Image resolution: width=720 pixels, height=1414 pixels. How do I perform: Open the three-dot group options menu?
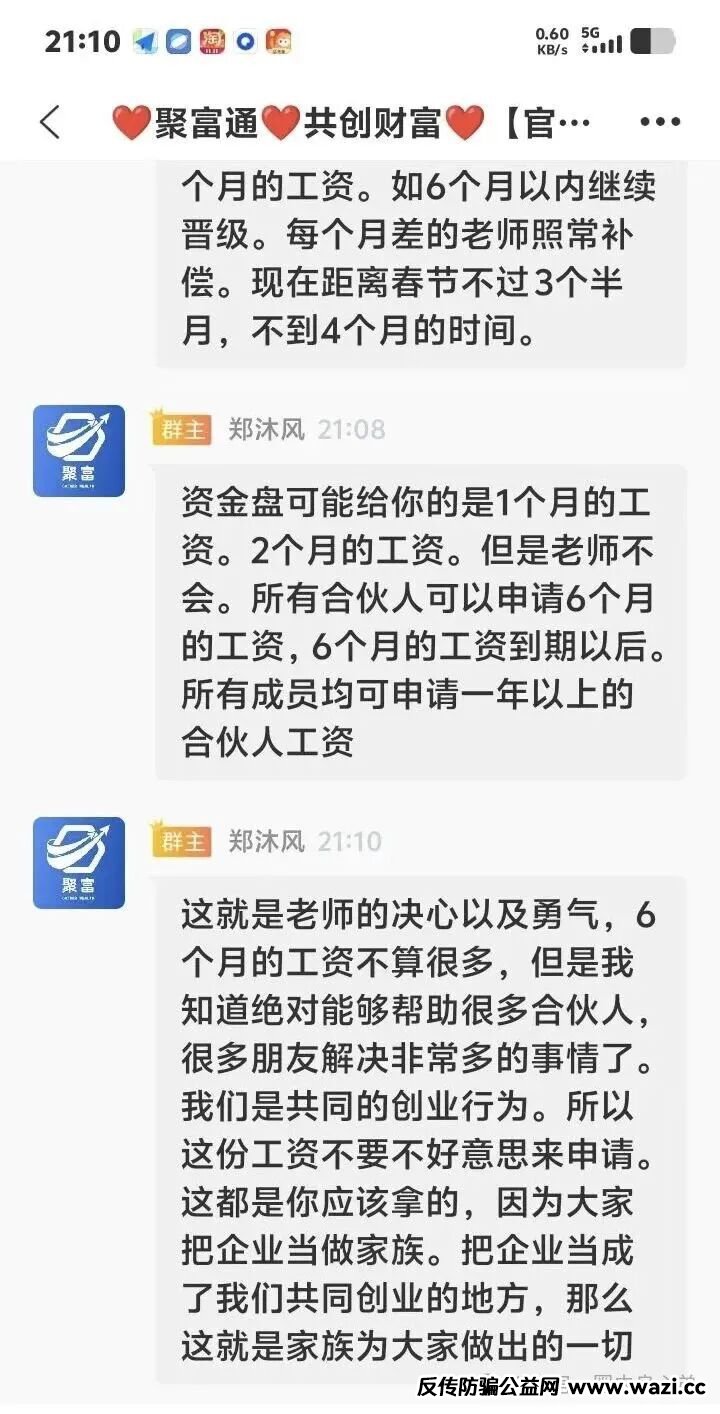pos(659,123)
